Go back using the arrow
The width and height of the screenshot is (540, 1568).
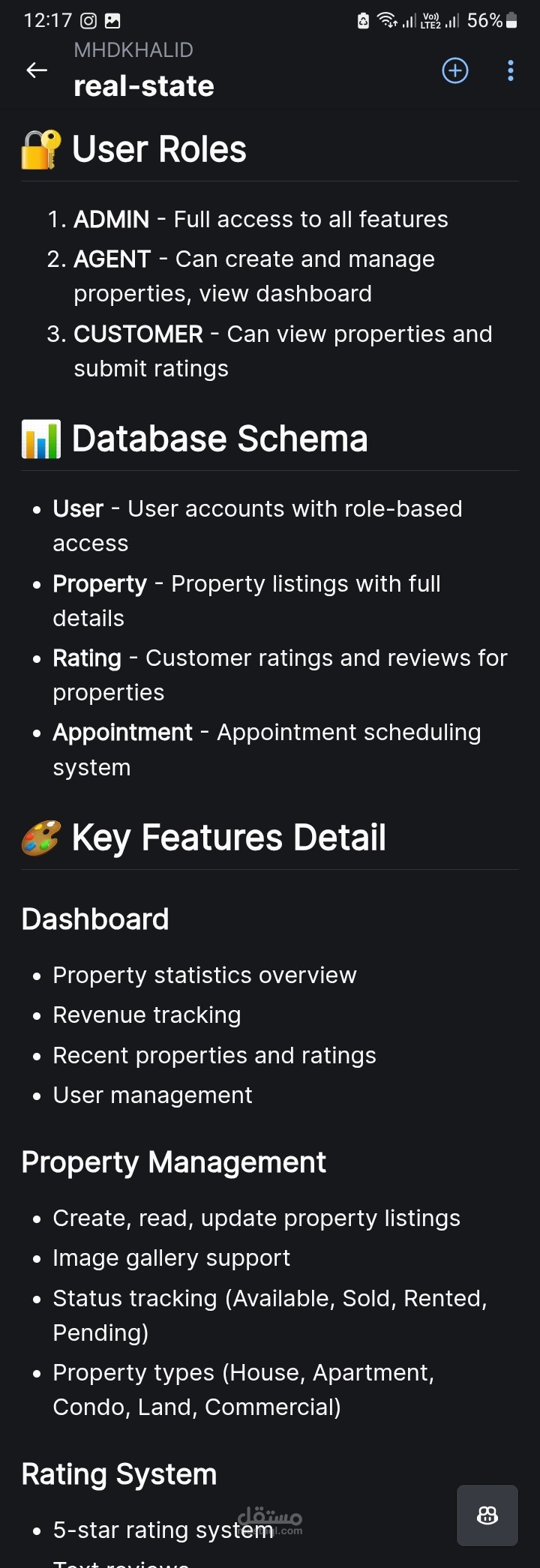click(x=37, y=70)
